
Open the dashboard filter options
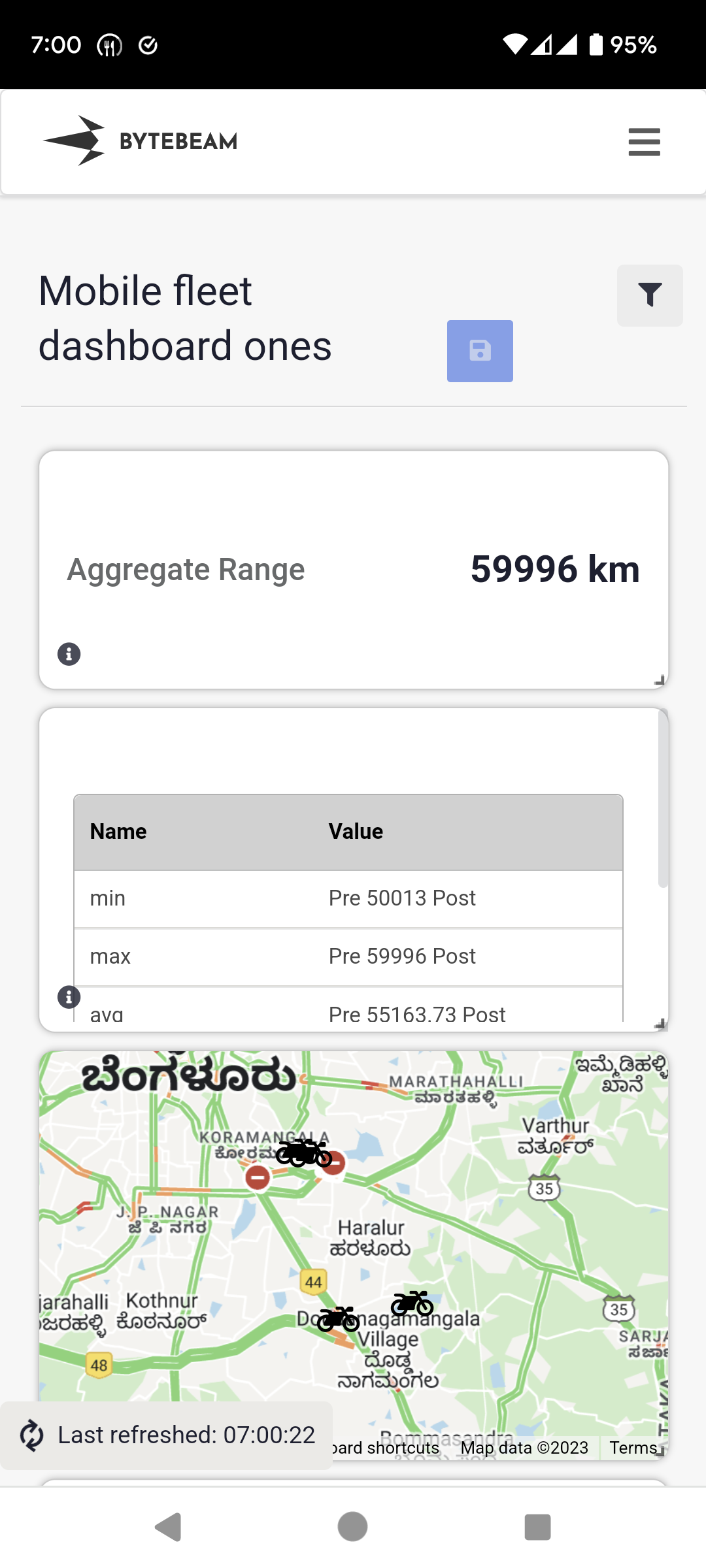tap(650, 295)
